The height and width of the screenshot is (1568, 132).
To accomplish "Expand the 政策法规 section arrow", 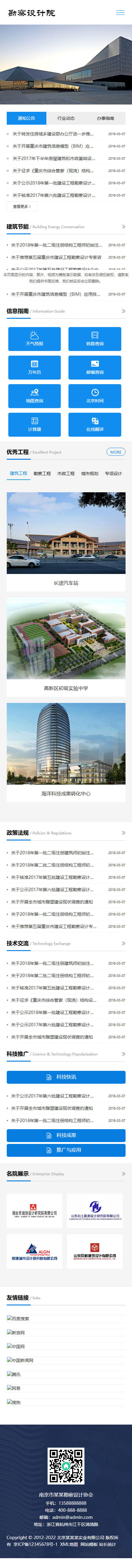I will click(123, 833).
